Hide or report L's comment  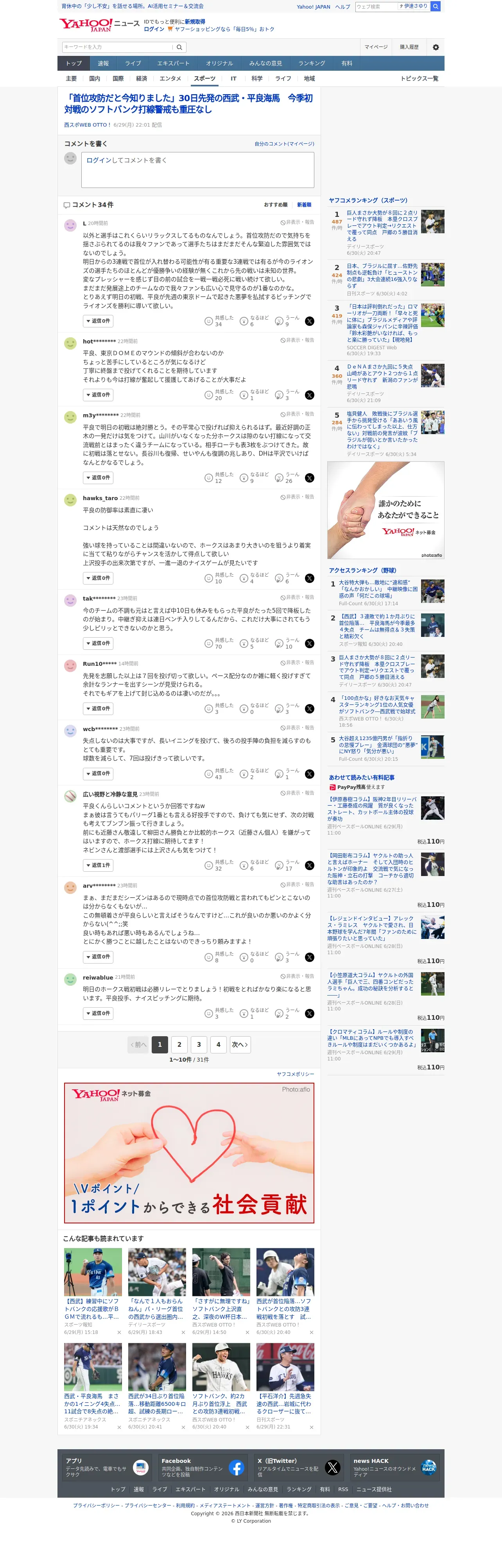297,222
